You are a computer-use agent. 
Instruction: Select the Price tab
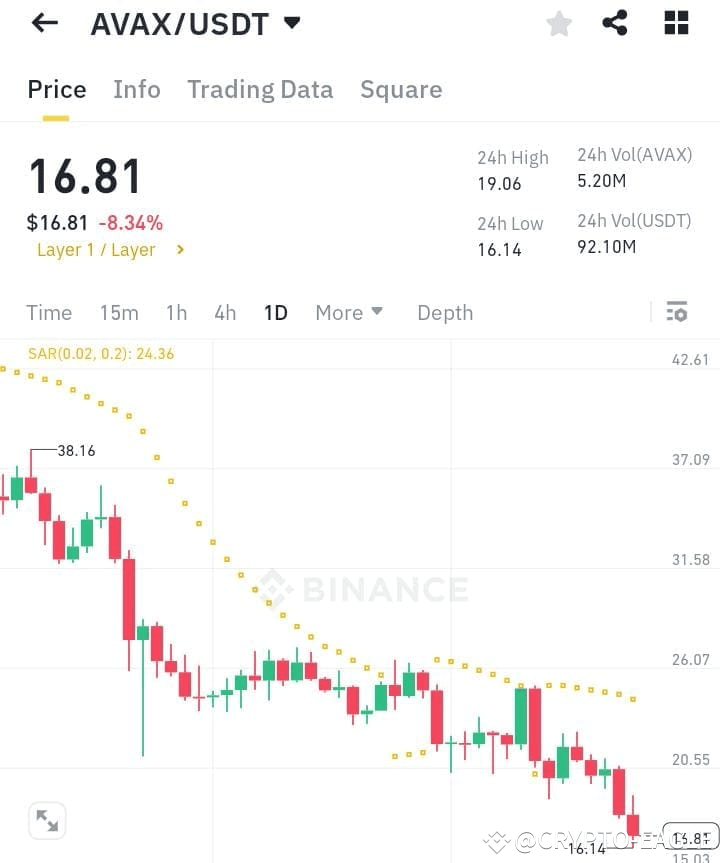[56, 89]
